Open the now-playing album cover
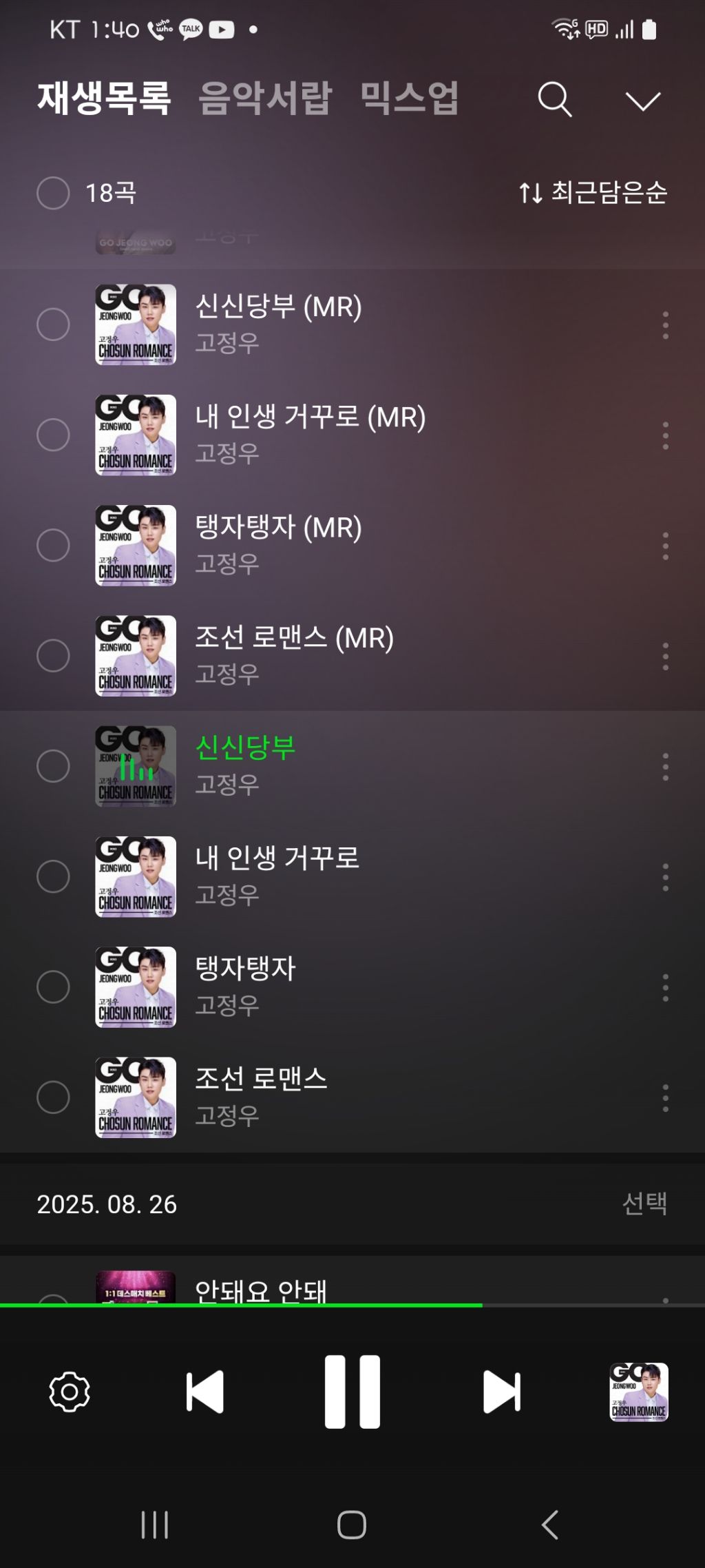This screenshot has height=1568, width=705. coord(639,1392)
